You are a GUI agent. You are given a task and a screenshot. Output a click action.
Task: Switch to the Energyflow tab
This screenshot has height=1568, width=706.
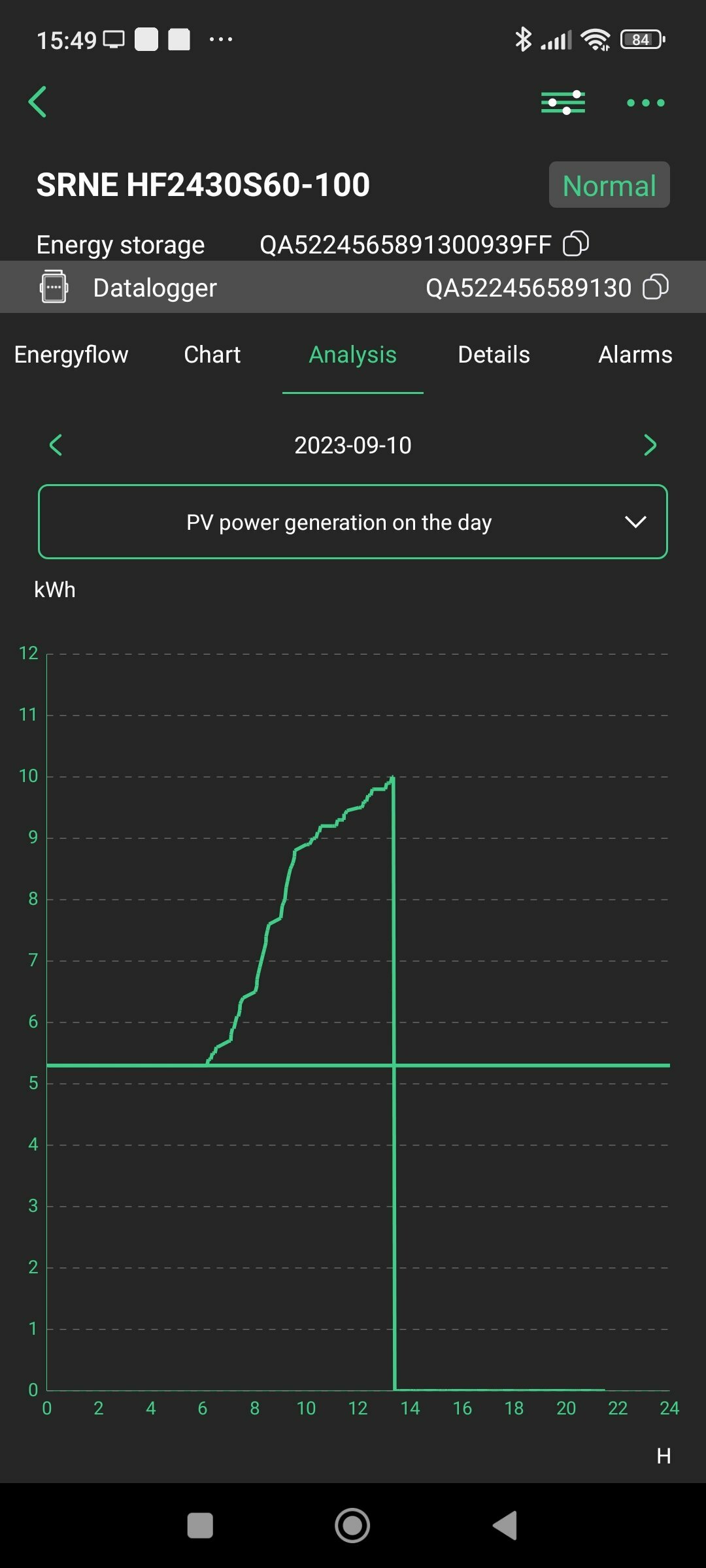click(71, 355)
